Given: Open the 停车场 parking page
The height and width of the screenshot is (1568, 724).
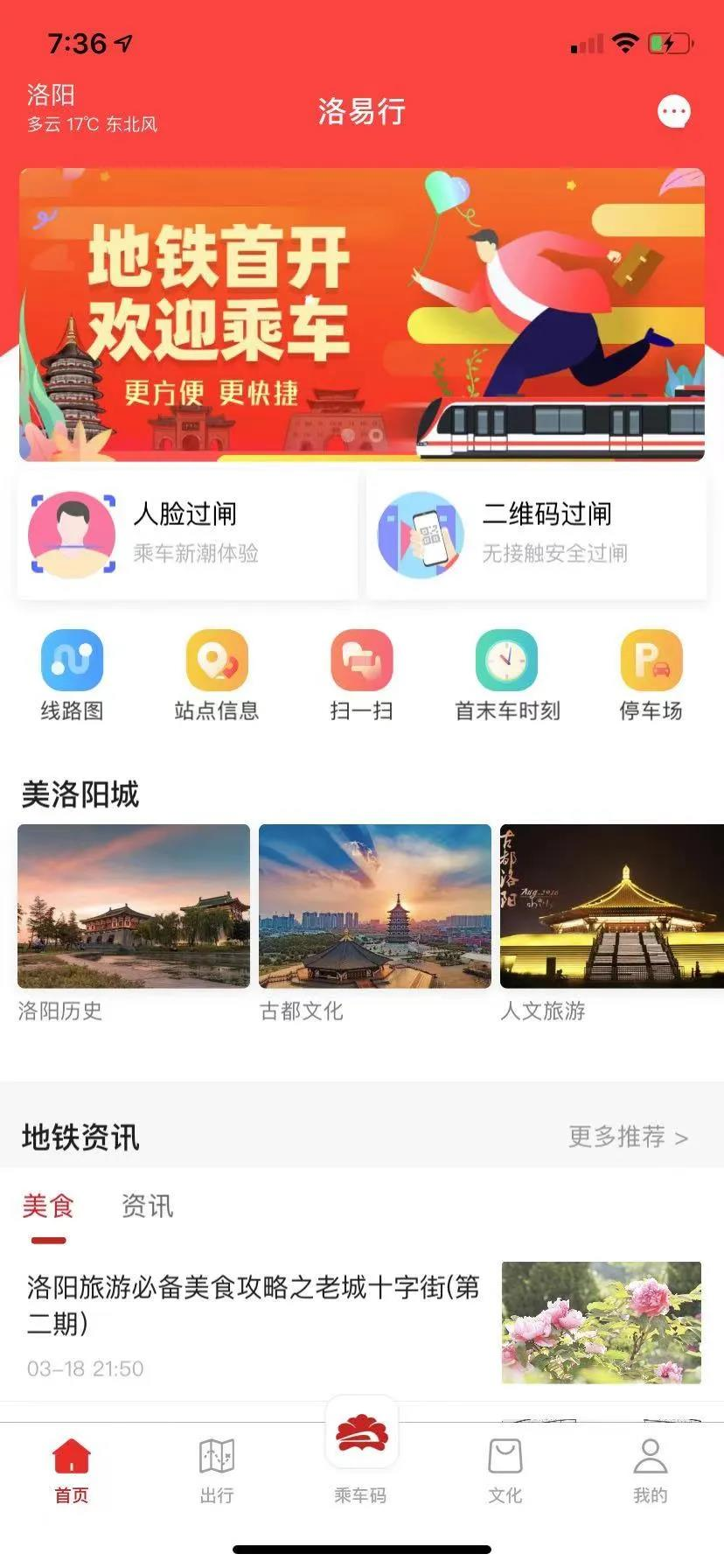Looking at the screenshot, I should [651, 675].
